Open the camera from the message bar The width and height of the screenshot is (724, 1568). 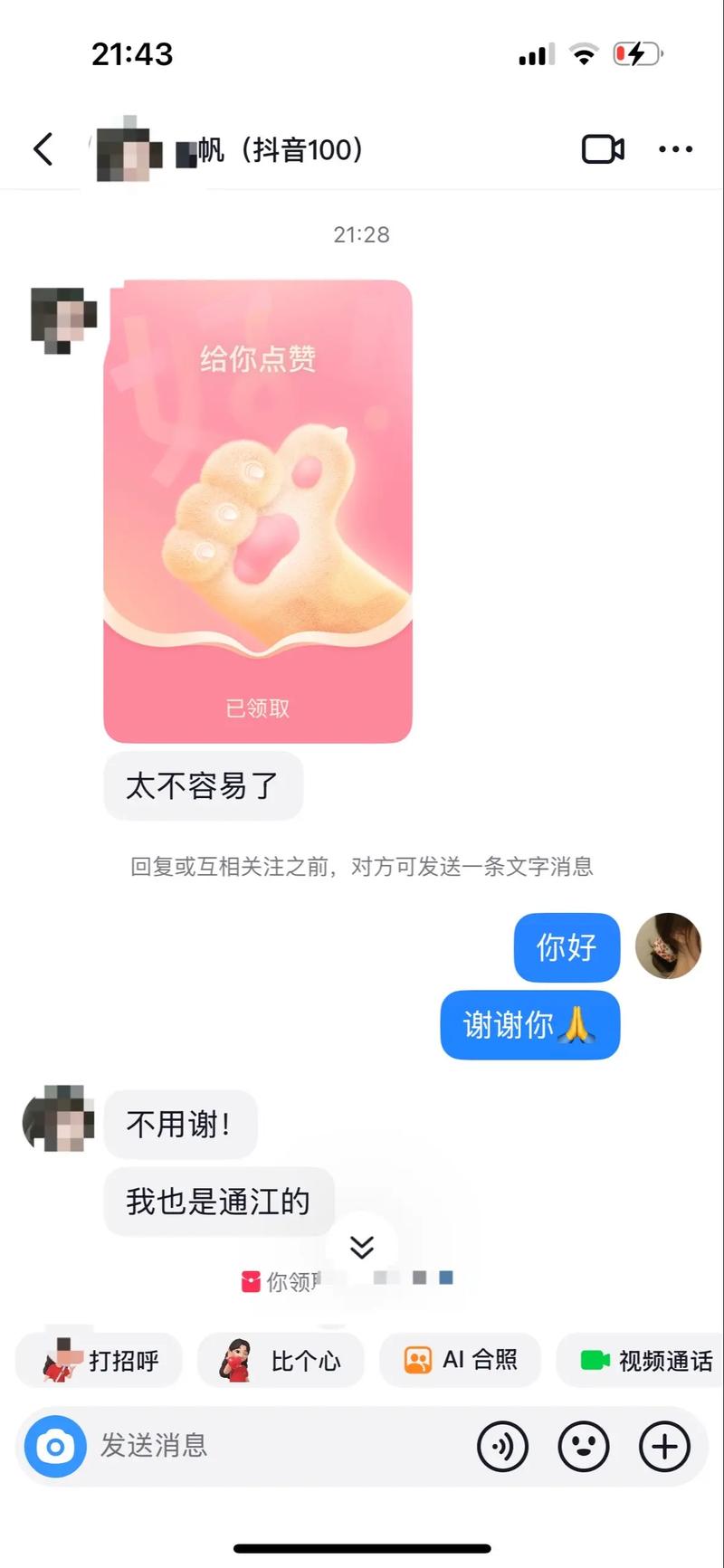coord(55,1447)
